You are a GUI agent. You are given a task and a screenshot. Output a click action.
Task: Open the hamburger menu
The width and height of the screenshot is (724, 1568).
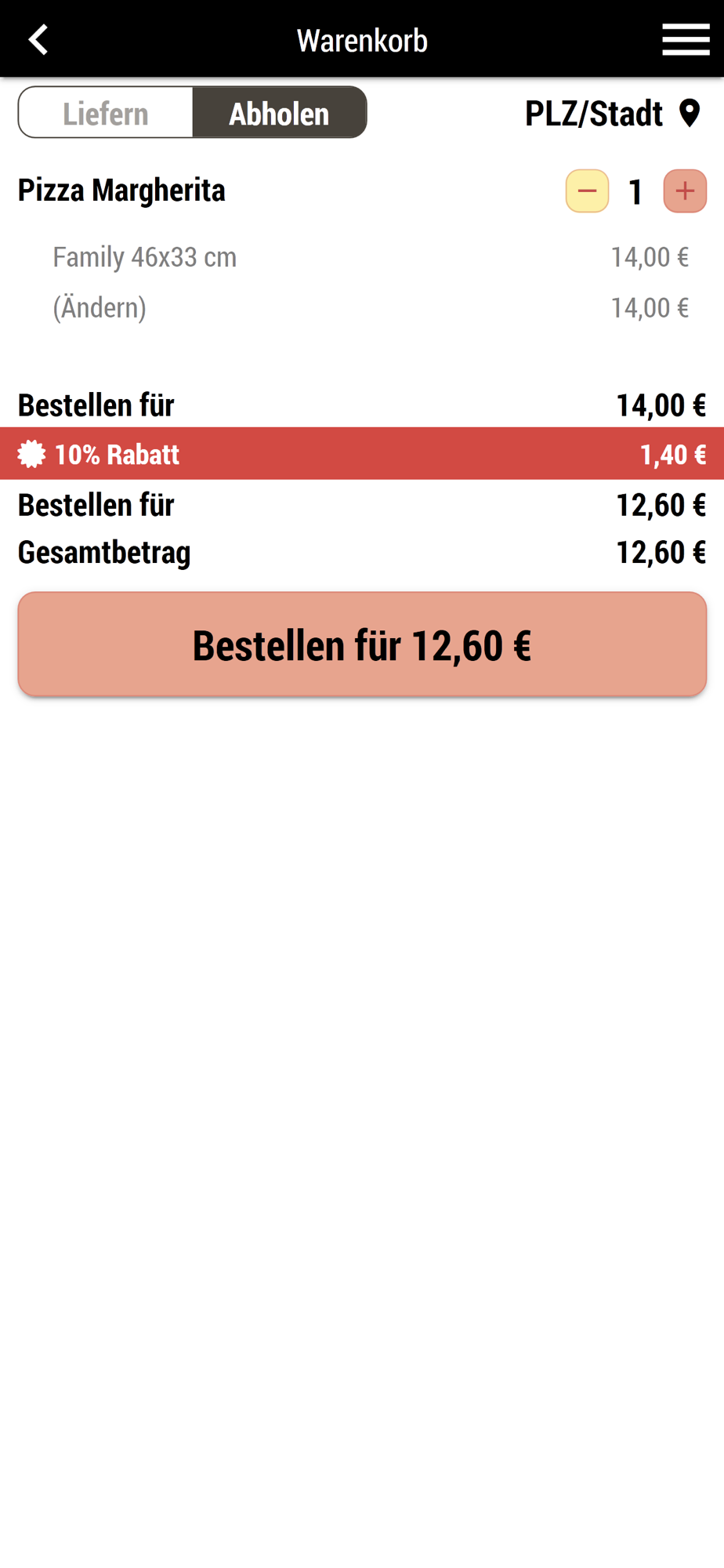coord(686,39)
